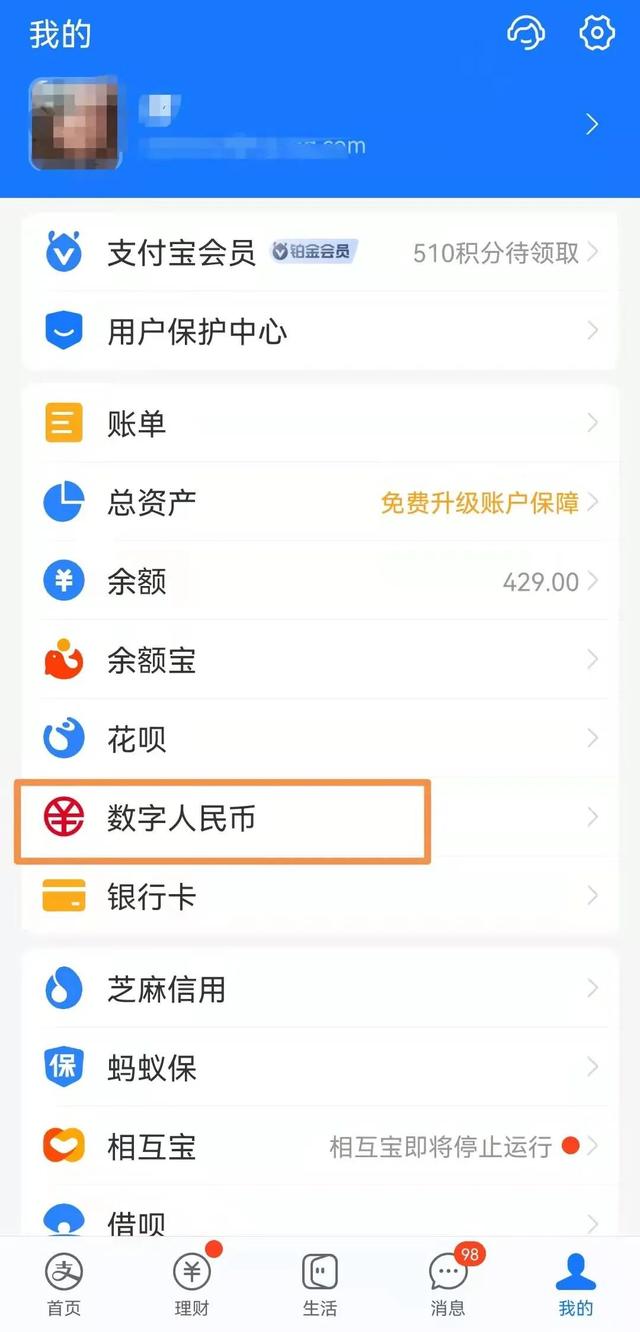
Task: Open the account profile header
Action: click(320, 124)
